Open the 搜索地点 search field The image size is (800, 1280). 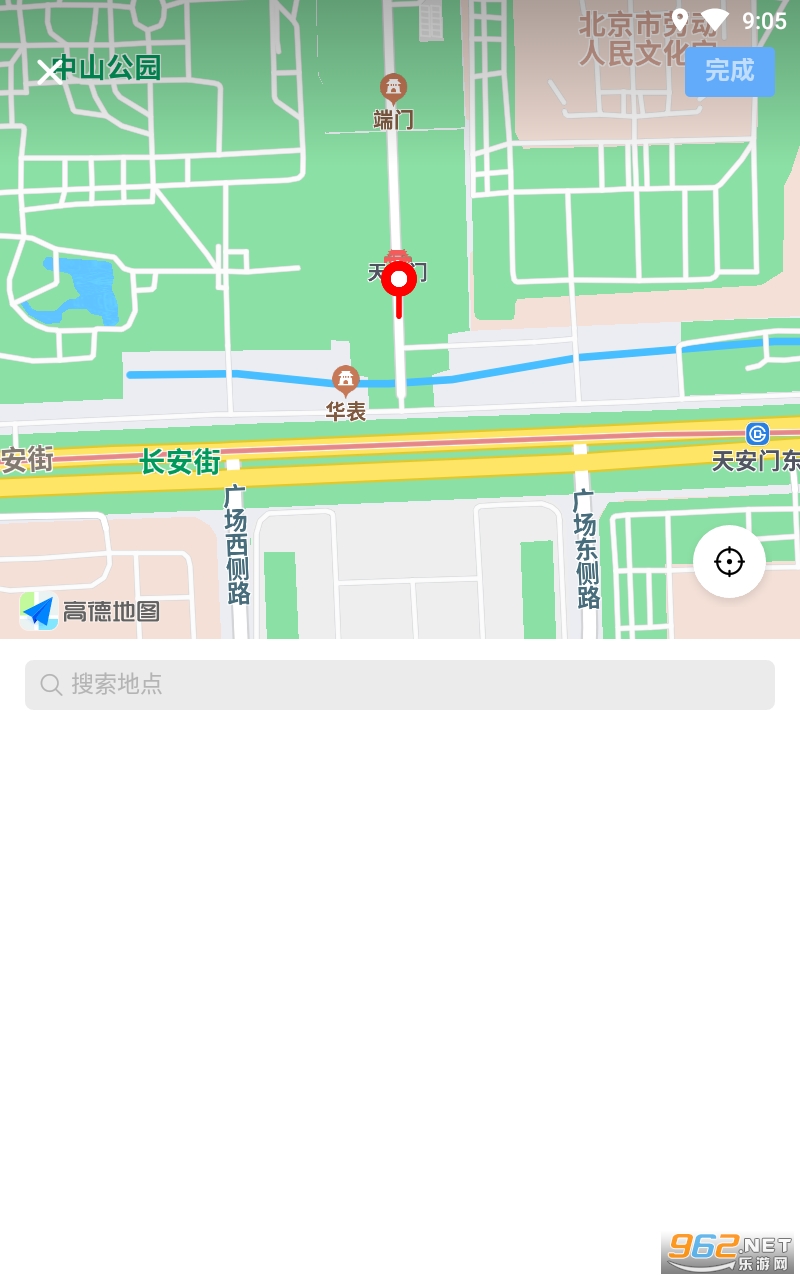400,685
